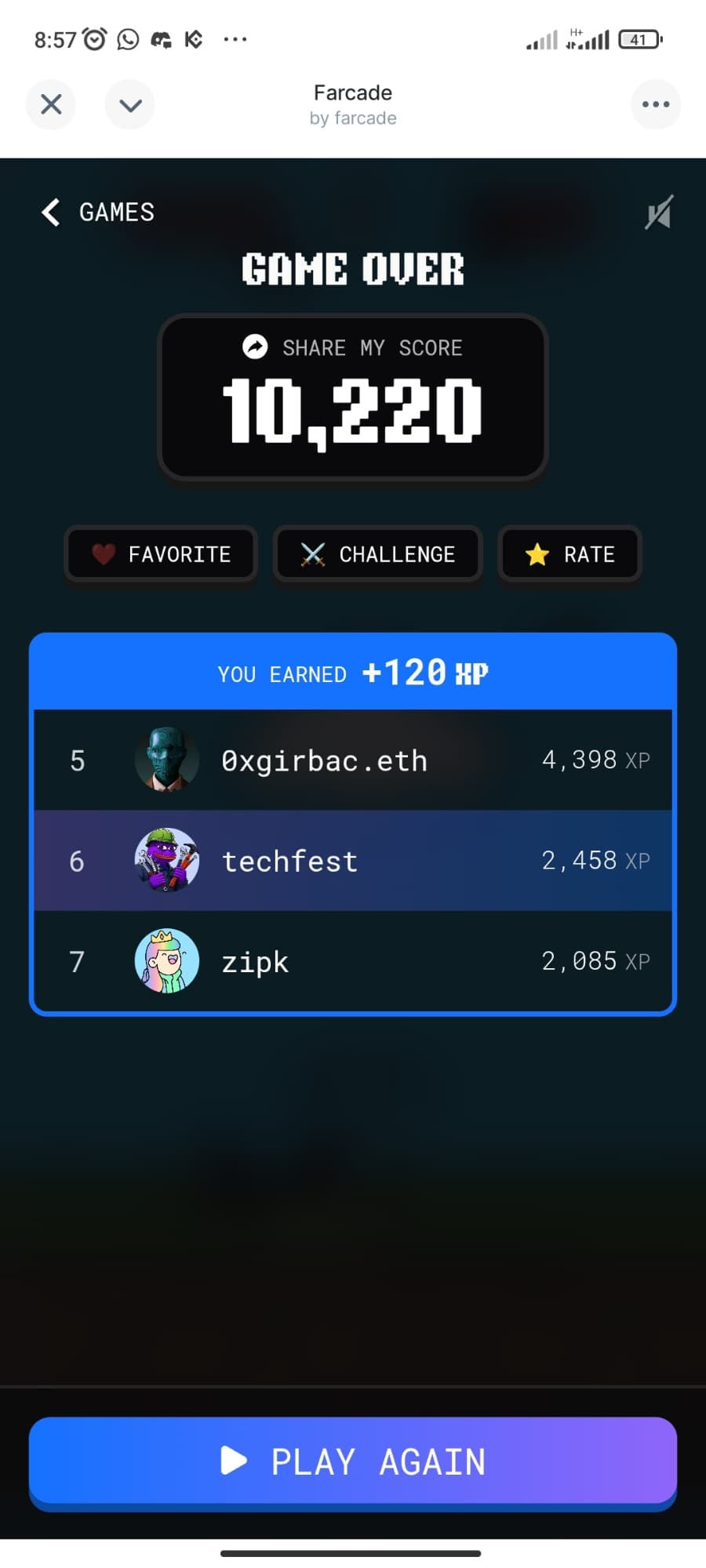Toggle the muted sound icon
Screen dimensions: 706x1568
pos(658,212)
